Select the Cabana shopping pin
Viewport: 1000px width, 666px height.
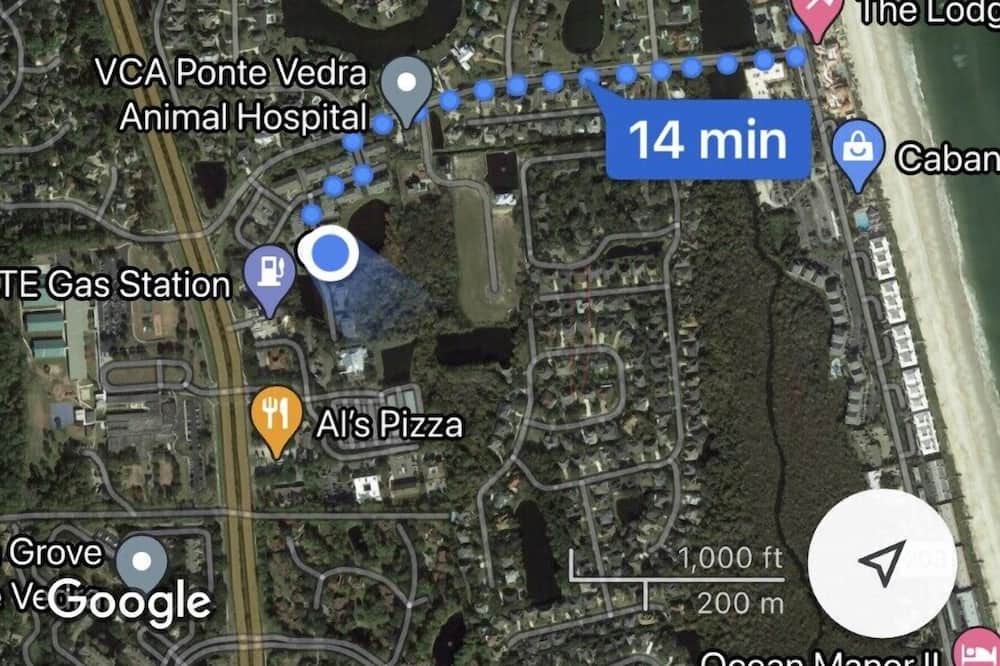pyautogui.click(x=857, y=153)
